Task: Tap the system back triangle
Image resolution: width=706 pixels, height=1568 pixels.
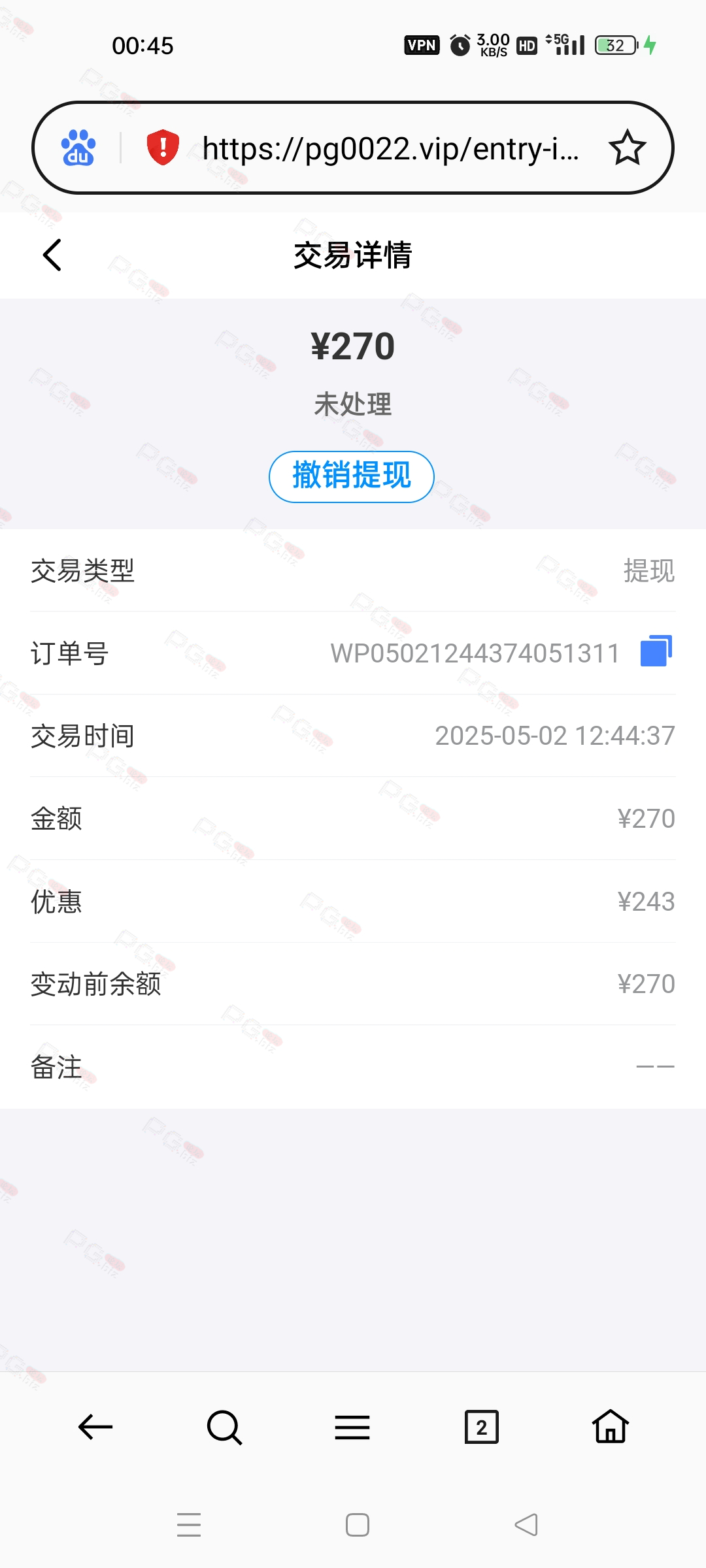Action: coord(526,1524)
